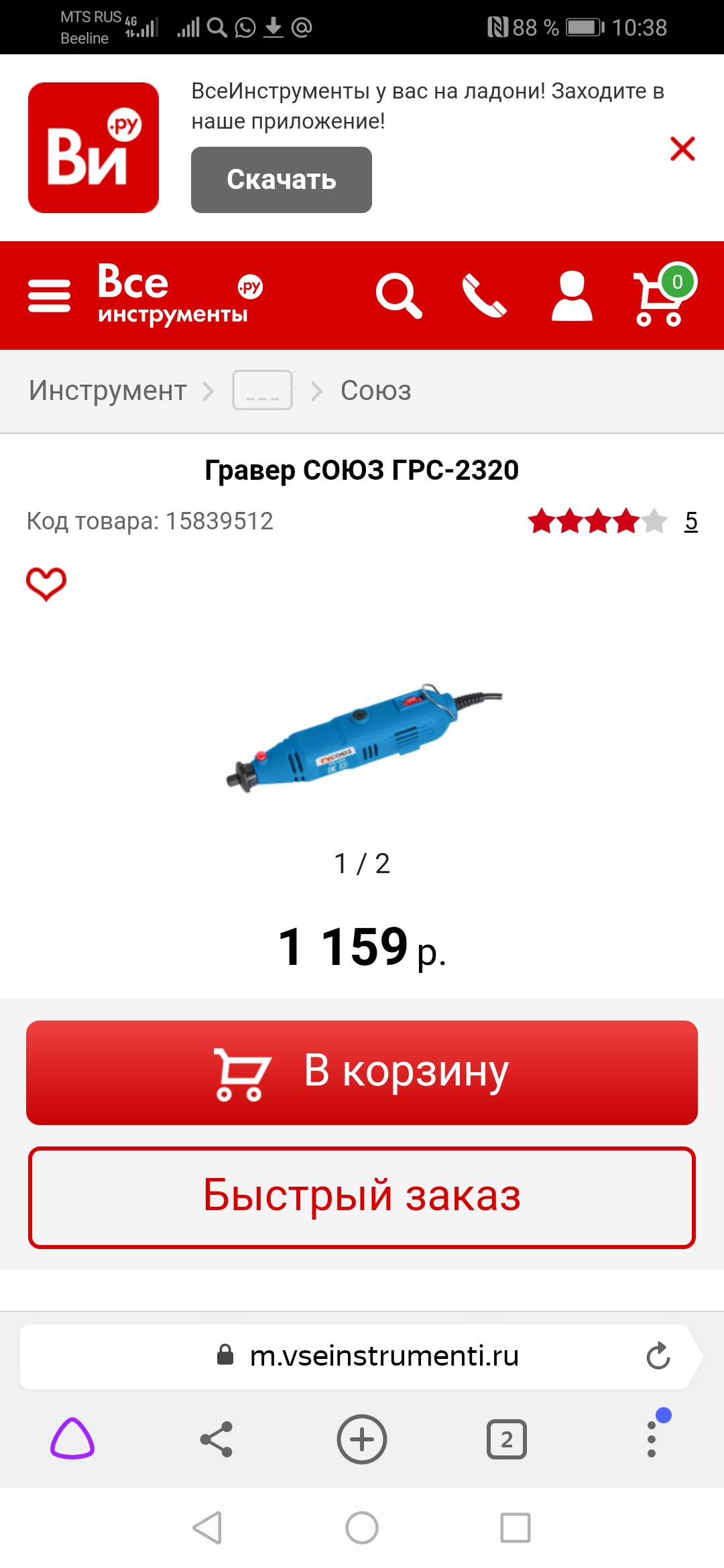Image resolution: width=724 pixels, height=1568 pixels.
Task: Go to Инструмент breadcrumb
Action: (107, 391)
